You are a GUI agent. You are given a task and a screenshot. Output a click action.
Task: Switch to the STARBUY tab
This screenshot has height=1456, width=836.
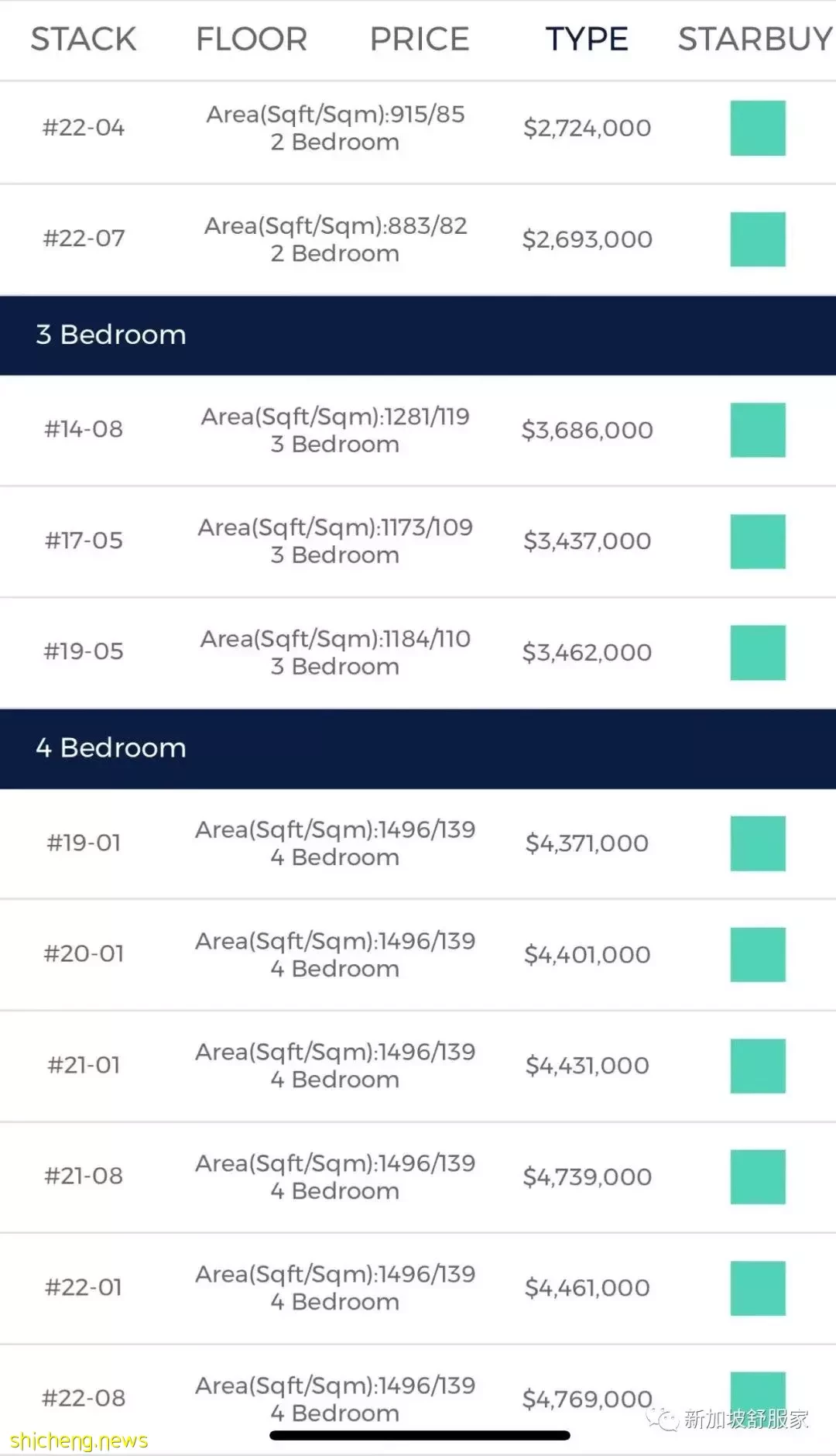(x=755, y=39)
